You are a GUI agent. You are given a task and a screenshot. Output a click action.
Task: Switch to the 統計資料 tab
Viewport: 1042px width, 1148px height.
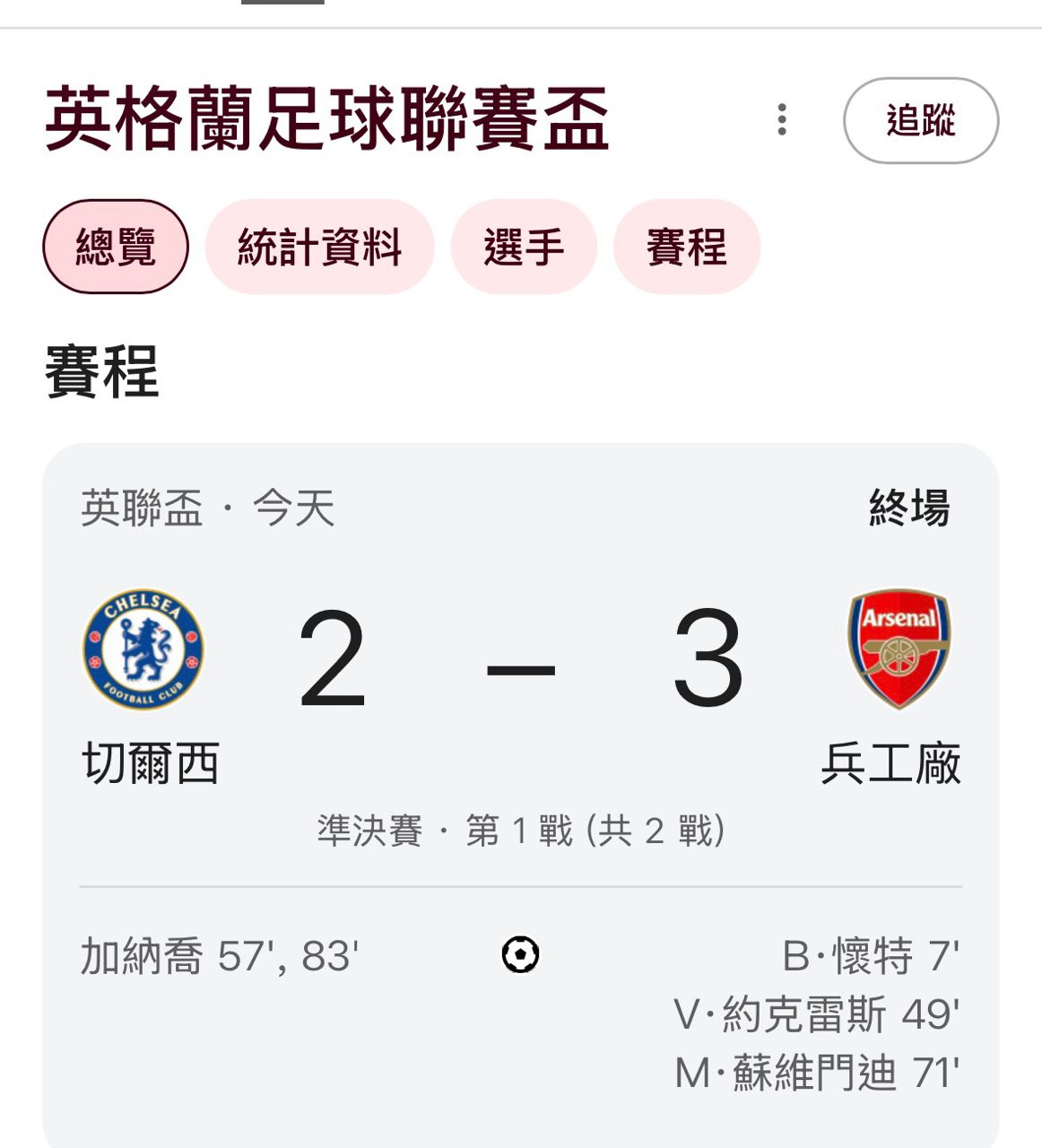[x=319, y=247]
